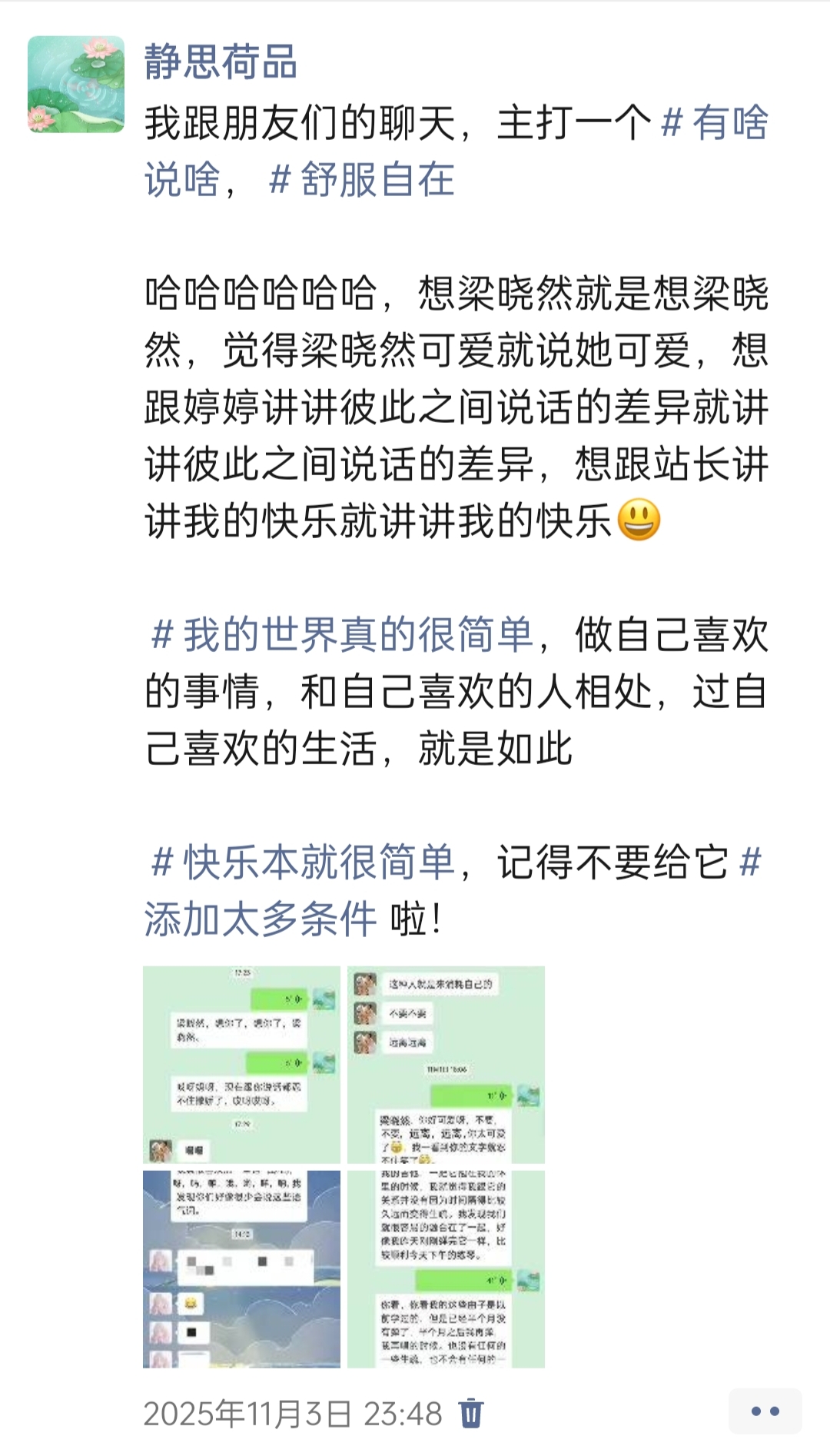Open the hashtag # 添加太多条件

tap(261, 919)
